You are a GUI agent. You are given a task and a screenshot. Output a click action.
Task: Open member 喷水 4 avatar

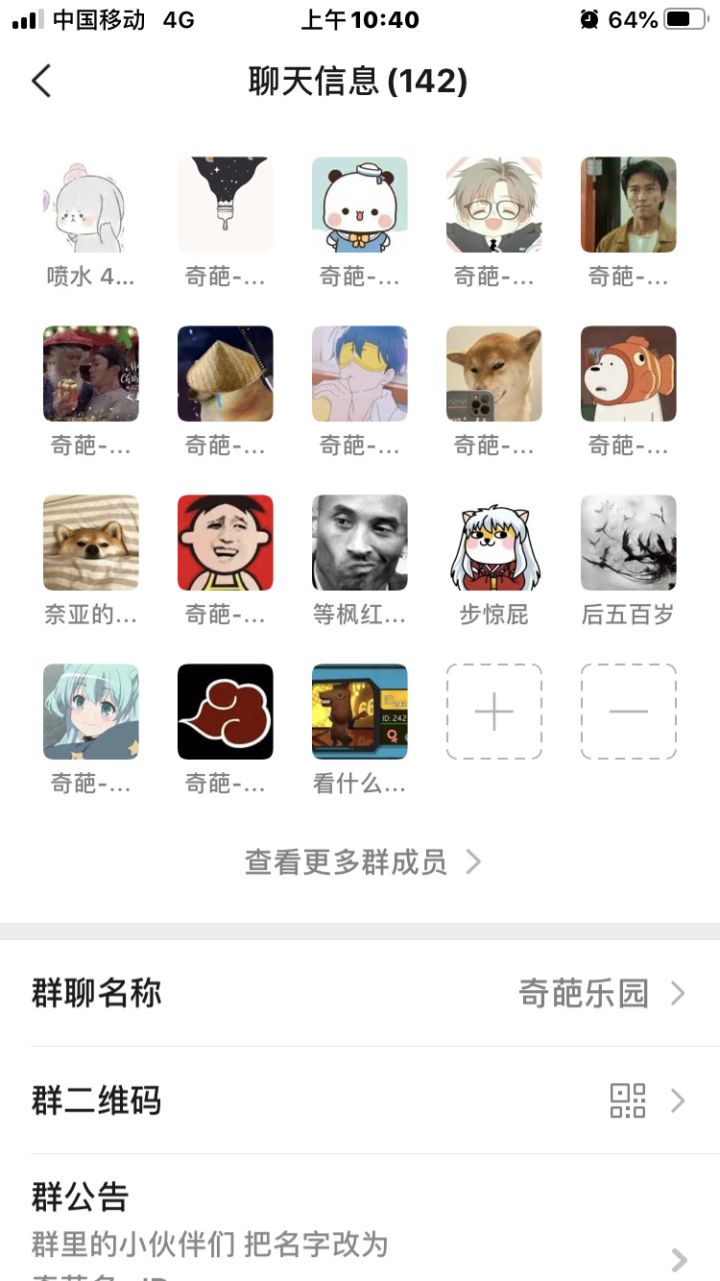coord(90,203)
